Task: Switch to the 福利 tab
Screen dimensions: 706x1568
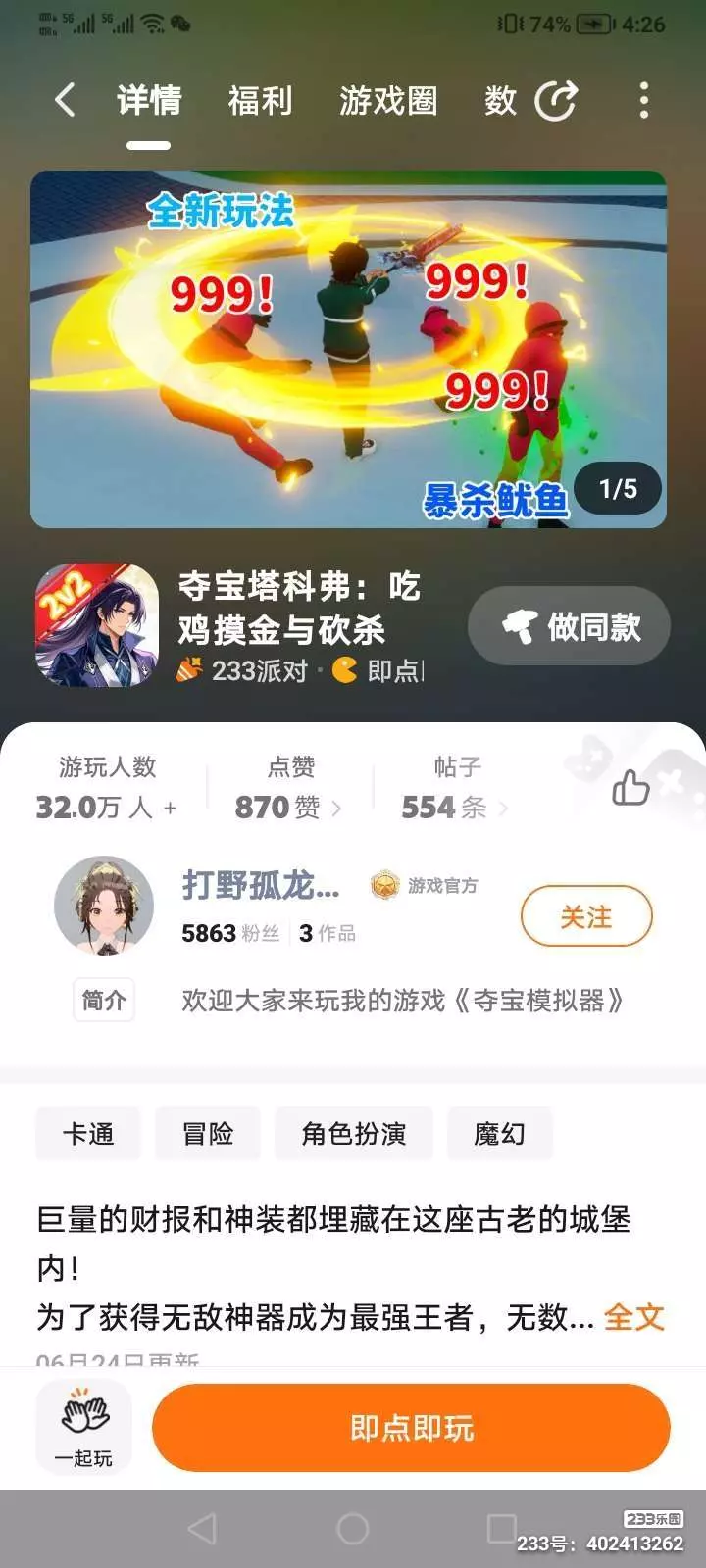Action: (260, 100)
